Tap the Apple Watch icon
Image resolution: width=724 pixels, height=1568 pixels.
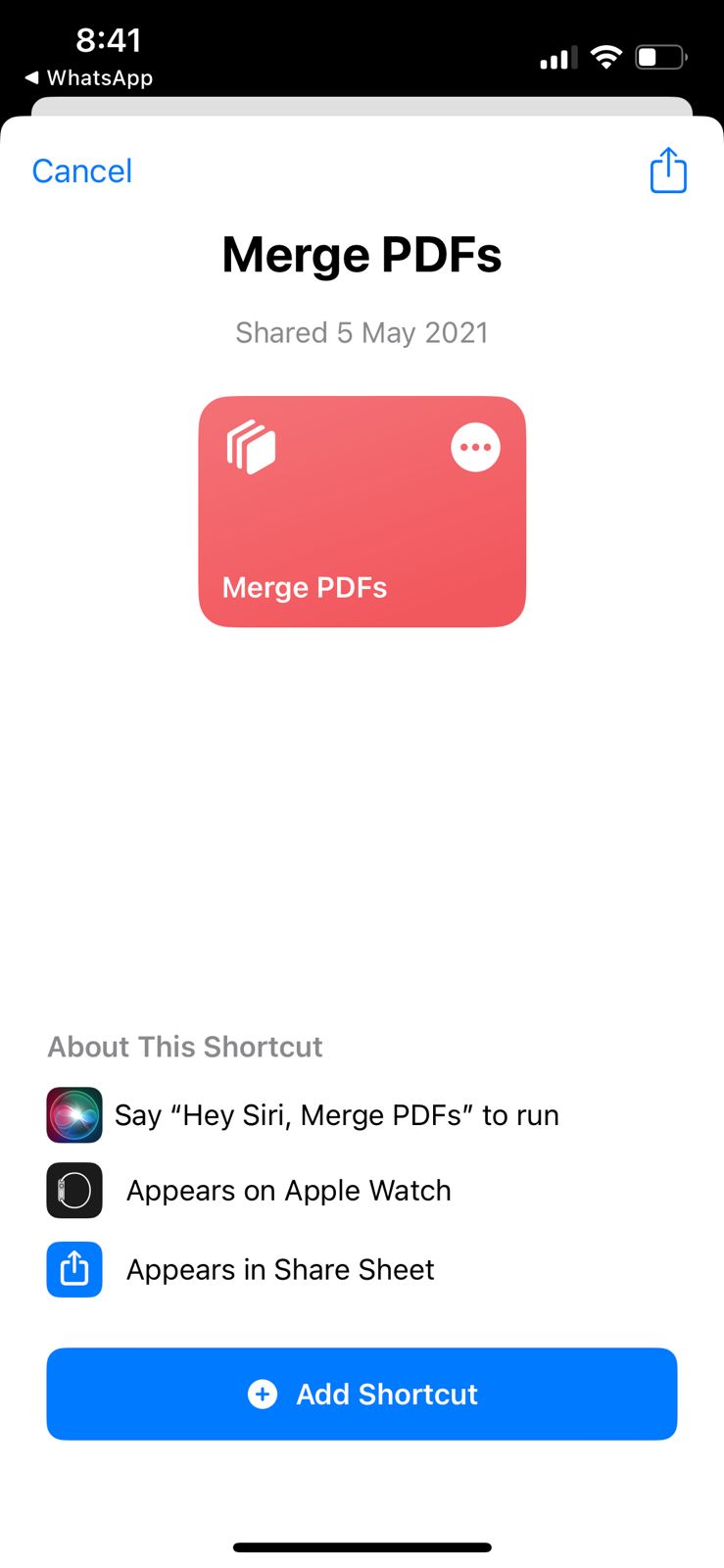pyautogui.click(x=73, y=1190)
